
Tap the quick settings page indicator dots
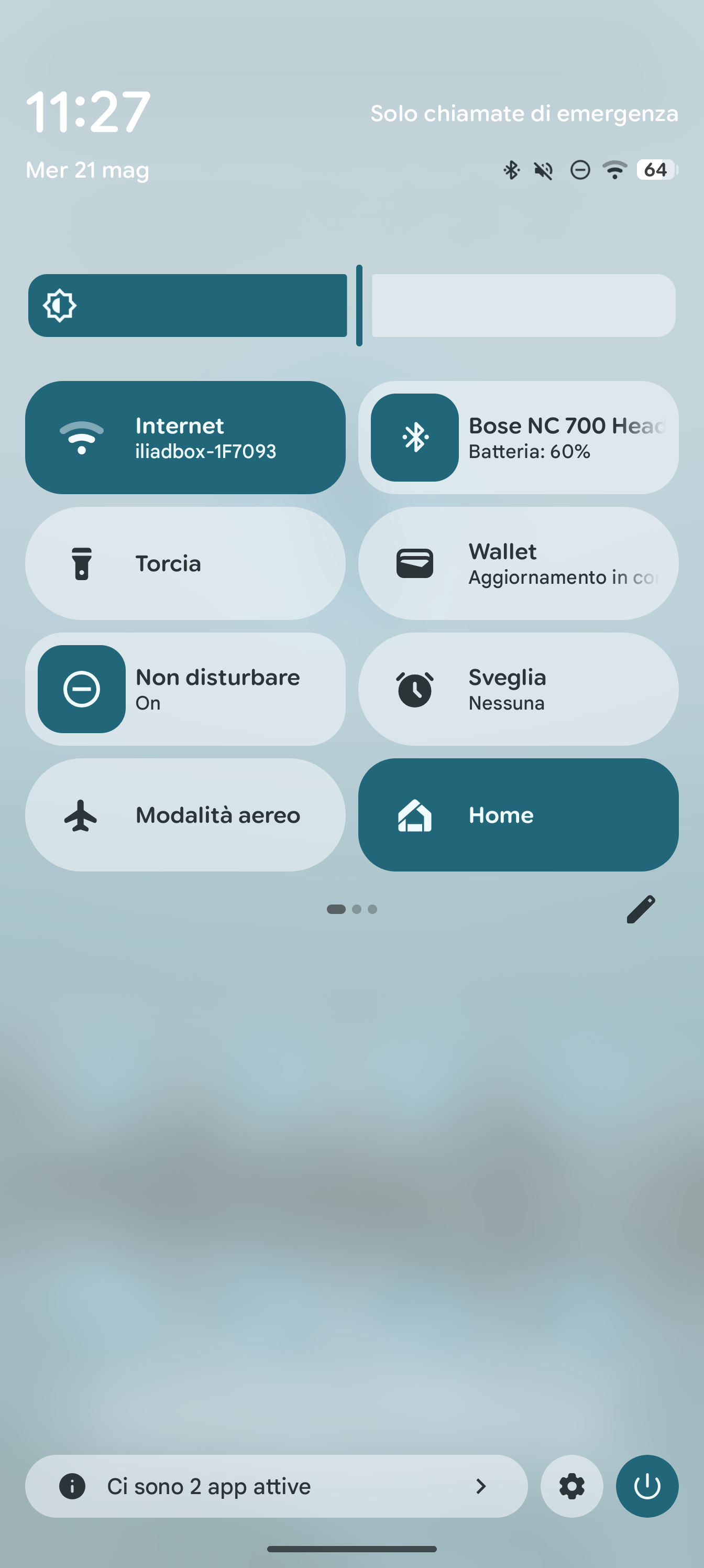[x=351, y=909]
